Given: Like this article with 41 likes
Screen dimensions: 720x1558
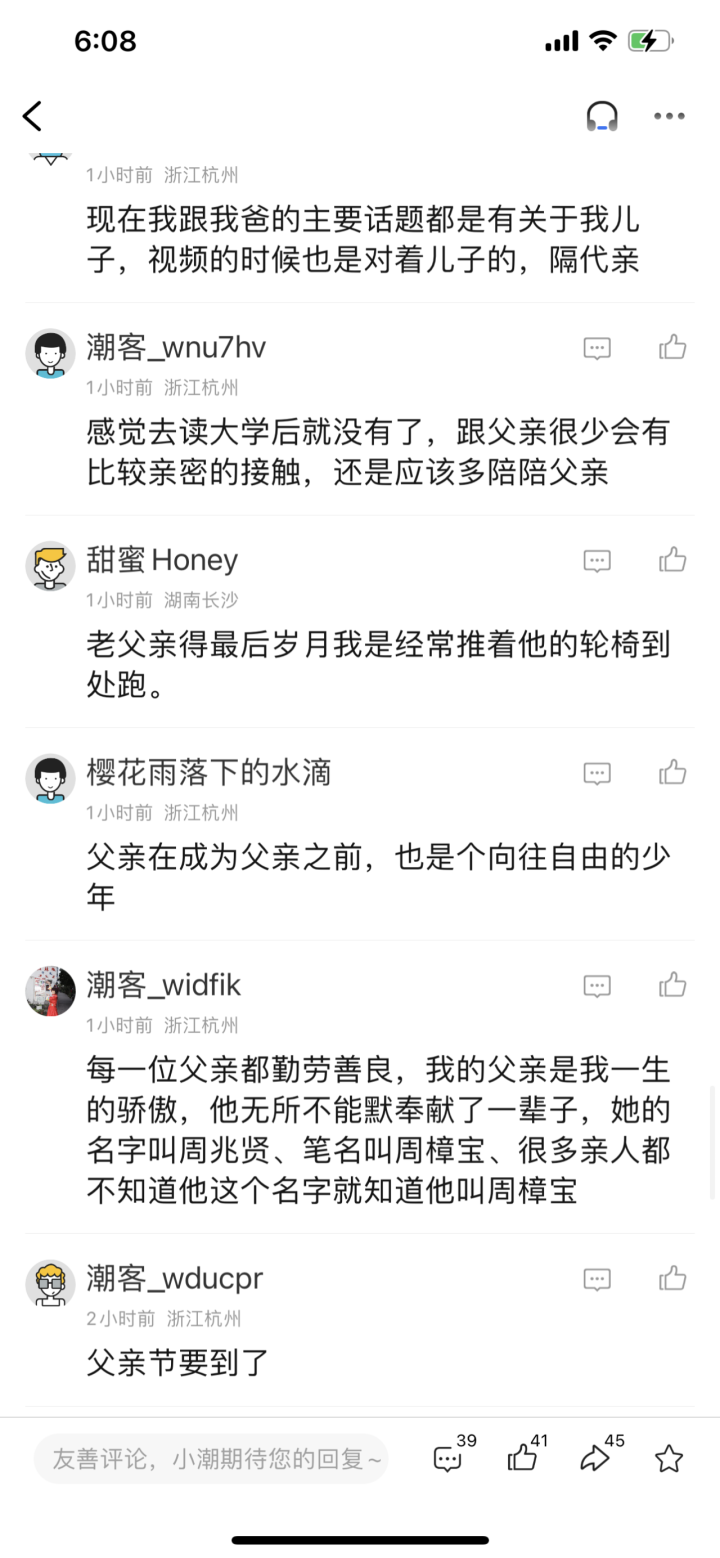Looking at the screenshot, I should click(522, 1459).
